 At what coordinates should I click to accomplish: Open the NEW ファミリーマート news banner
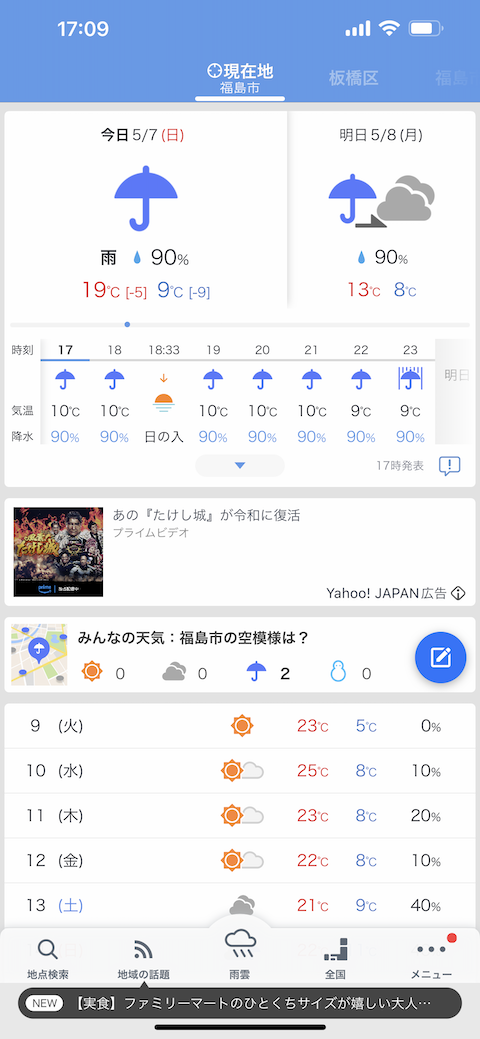point(240,1003)
